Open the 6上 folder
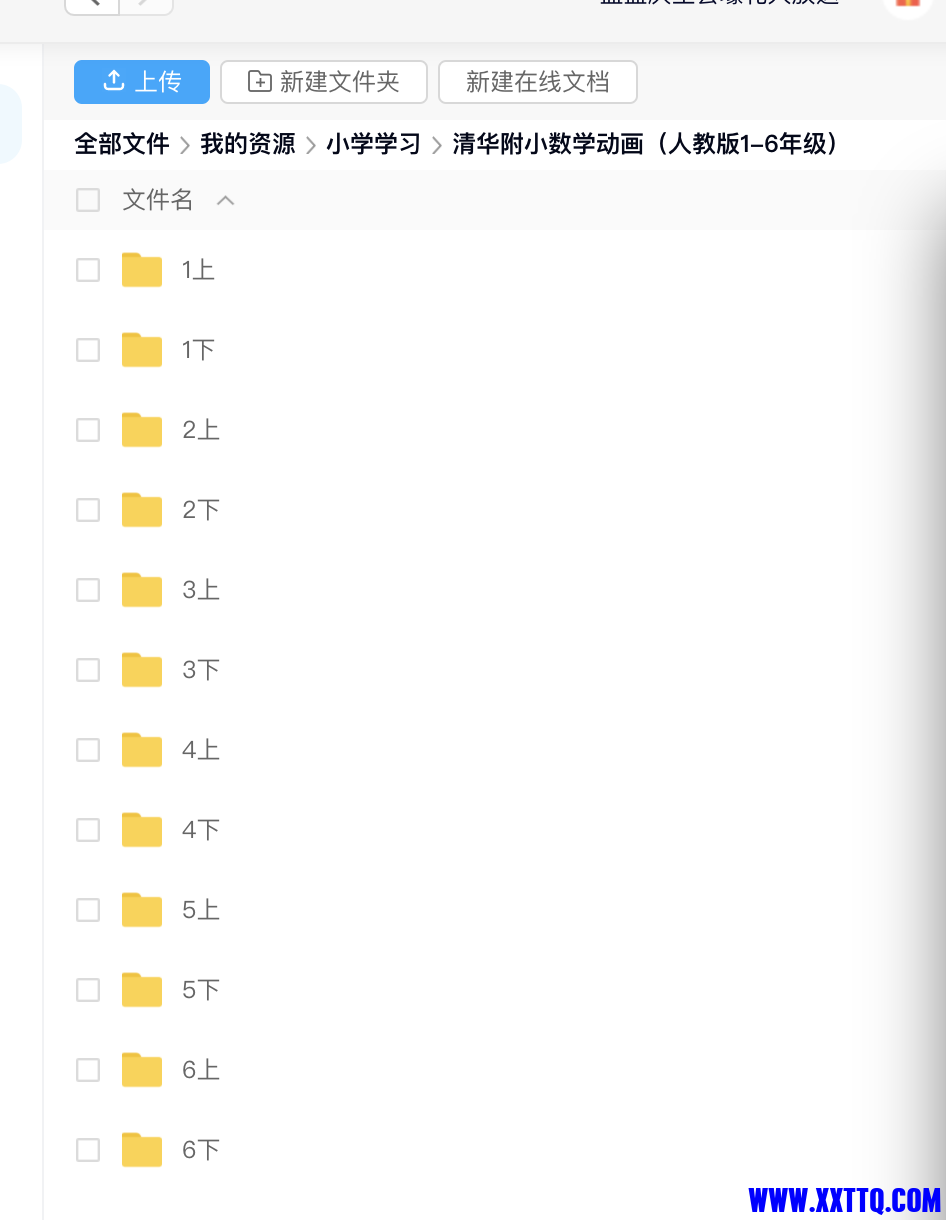 click(x=200, y=1070)
